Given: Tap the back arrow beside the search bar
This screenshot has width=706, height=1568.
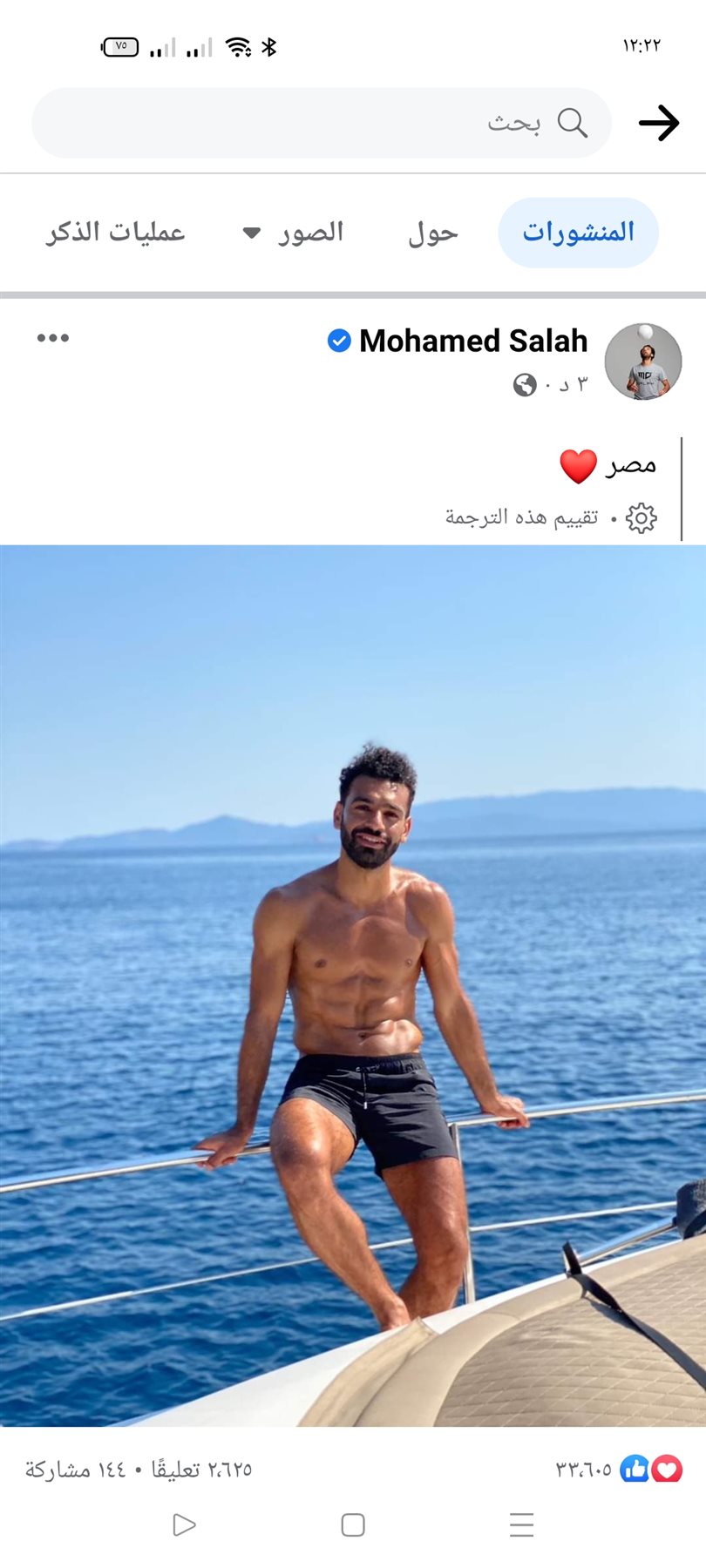Looking at the screenshot, I should pyautogui.click(x=659, y=123).
